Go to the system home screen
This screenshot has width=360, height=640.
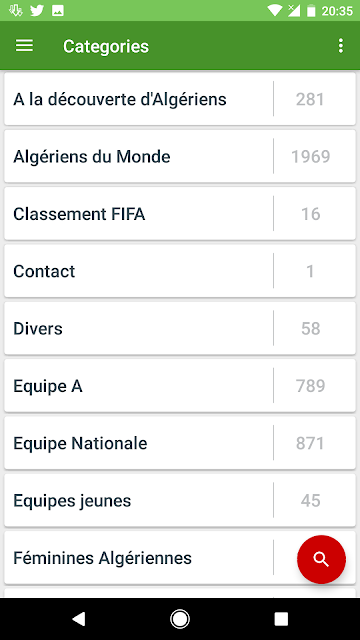180,619
